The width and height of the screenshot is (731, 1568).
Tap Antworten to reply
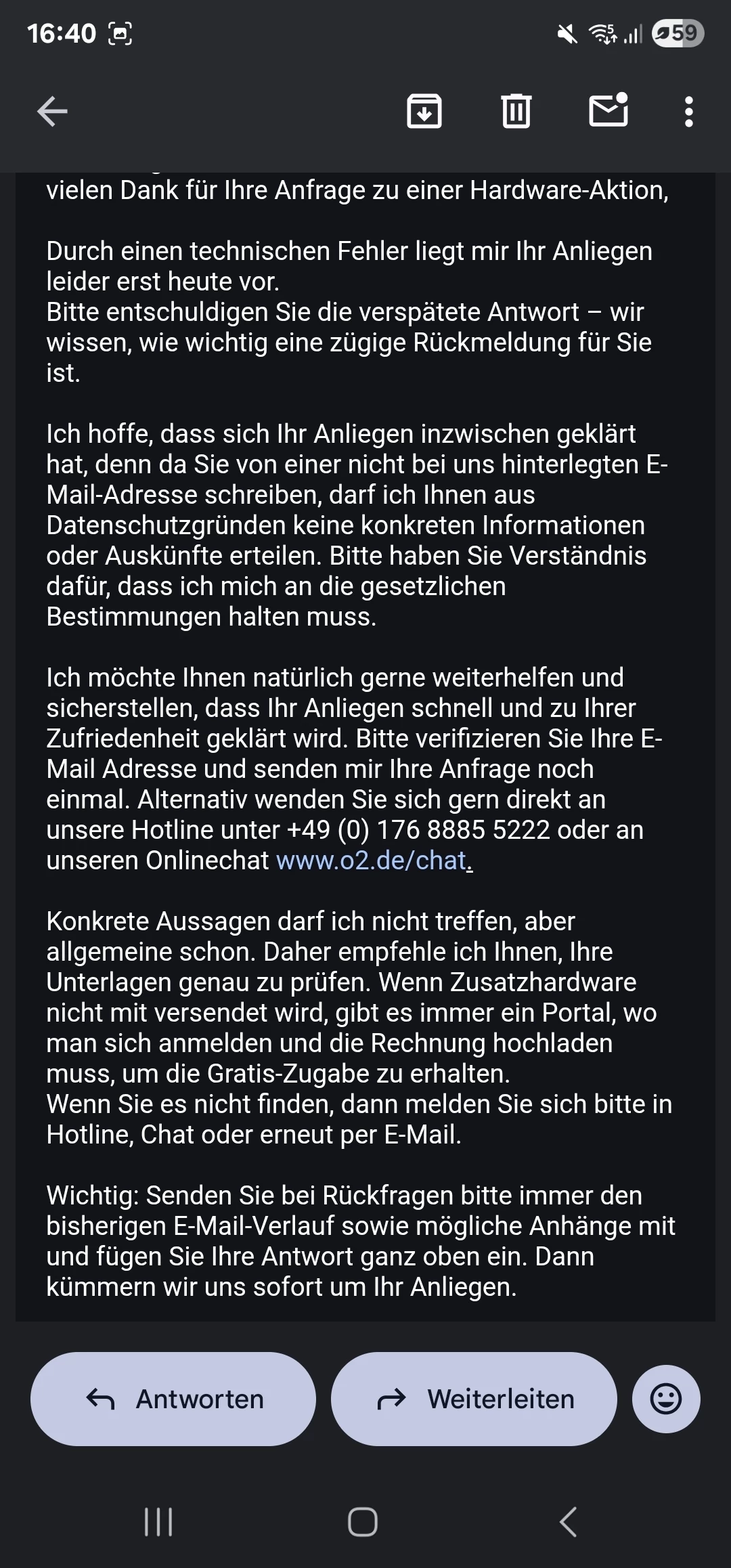point(173,1399)
